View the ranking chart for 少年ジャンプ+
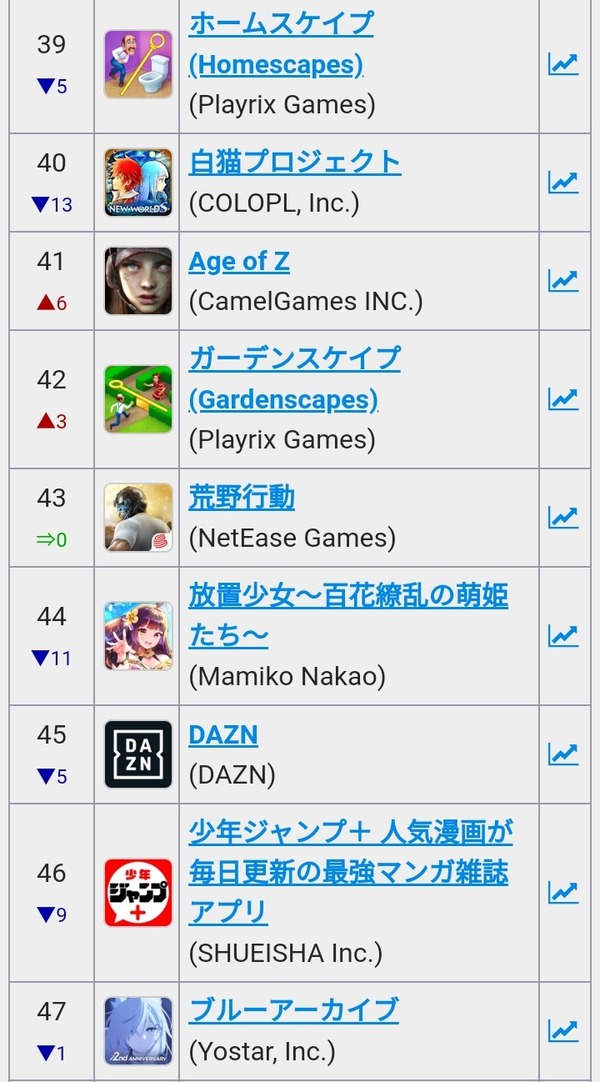The height and width of the screenshot is (1082, 600). [x=563, y=892]
